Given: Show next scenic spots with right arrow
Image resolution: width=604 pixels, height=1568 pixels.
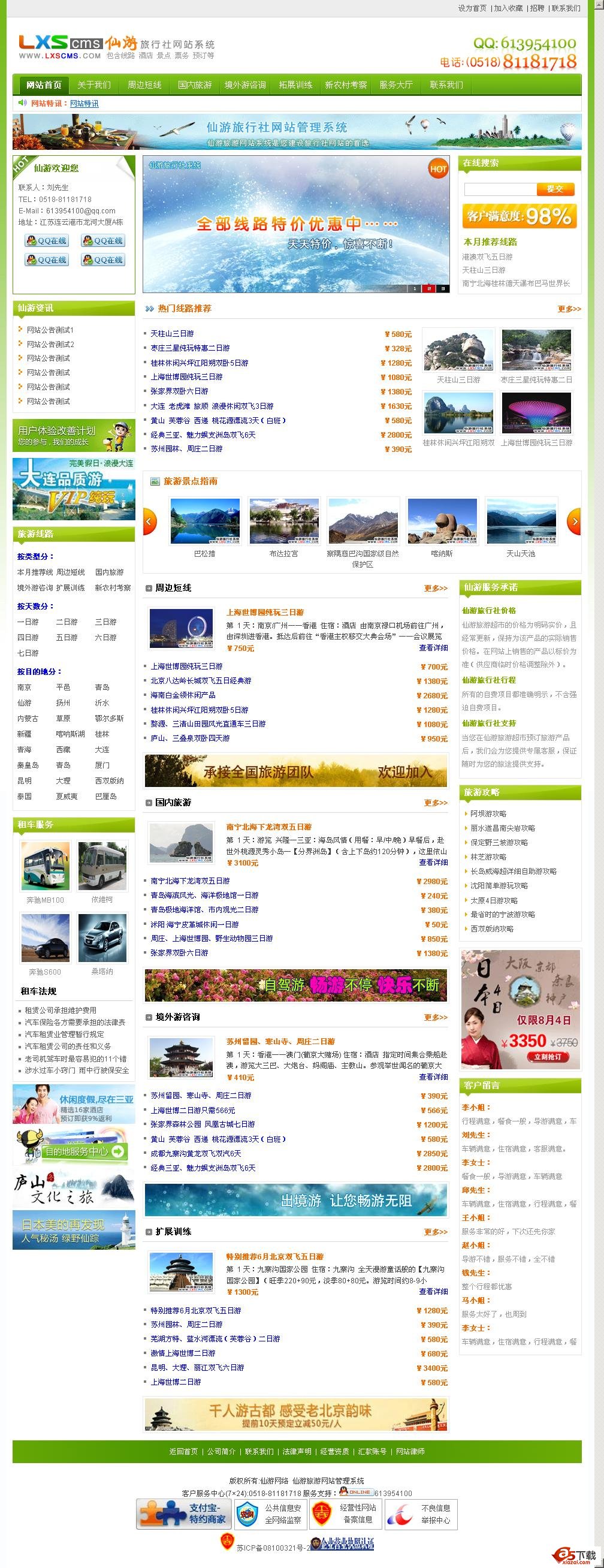Looking at the screenshot, I should [573, 521].
